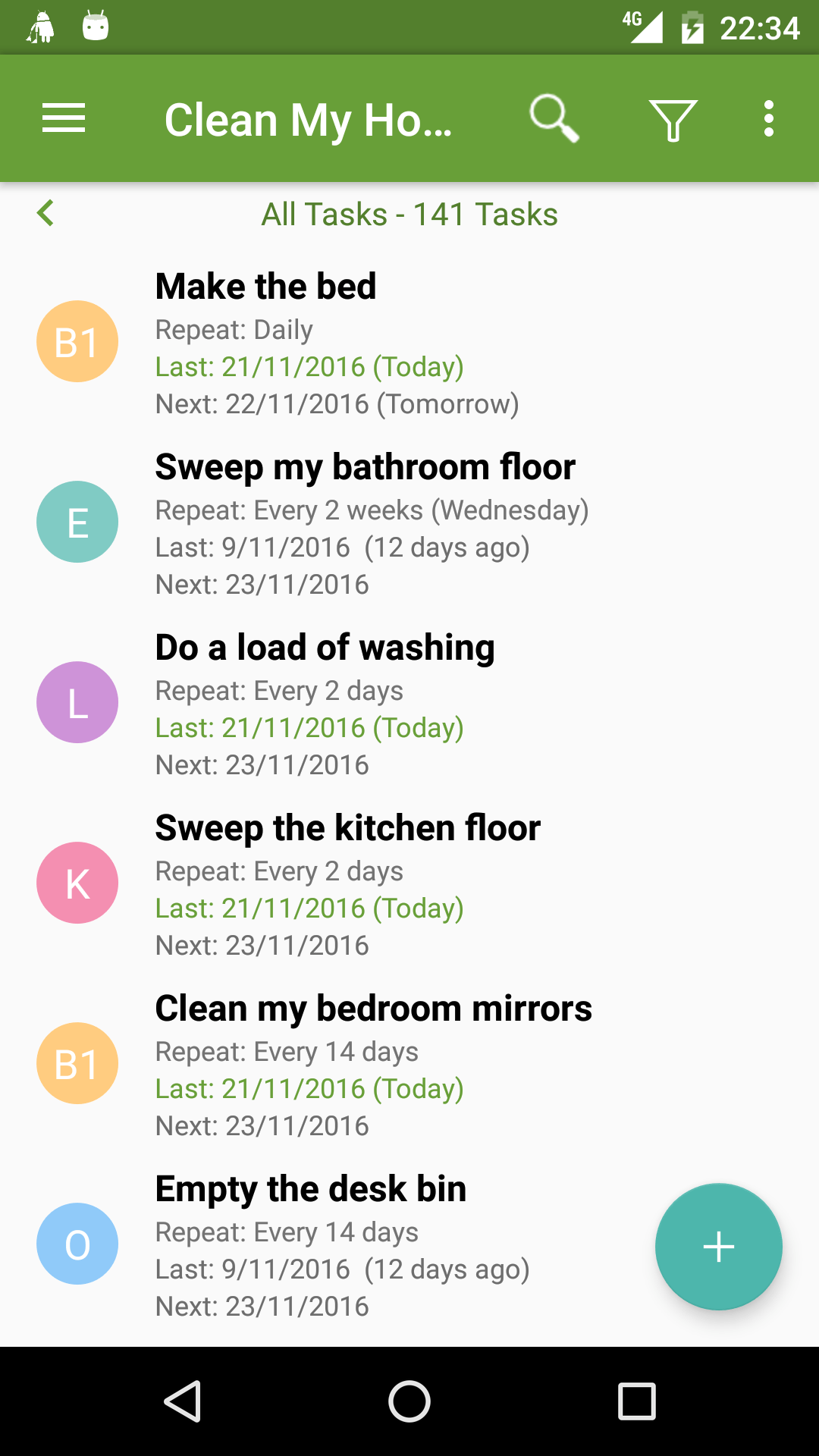Tap the L category circle for Do a load of washing
This screenshot has width=819, height=1456.
coord(76,702)
